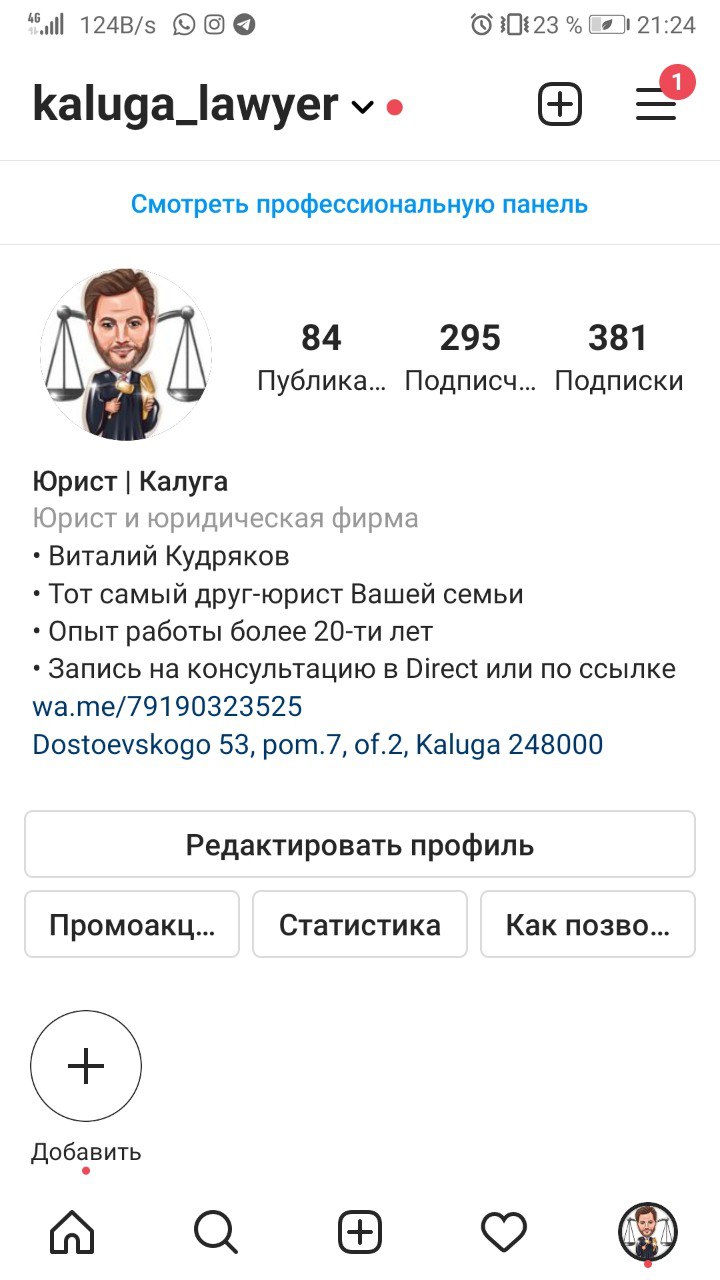
Task: Switch to the Search tab
Action: (215, 1232)
